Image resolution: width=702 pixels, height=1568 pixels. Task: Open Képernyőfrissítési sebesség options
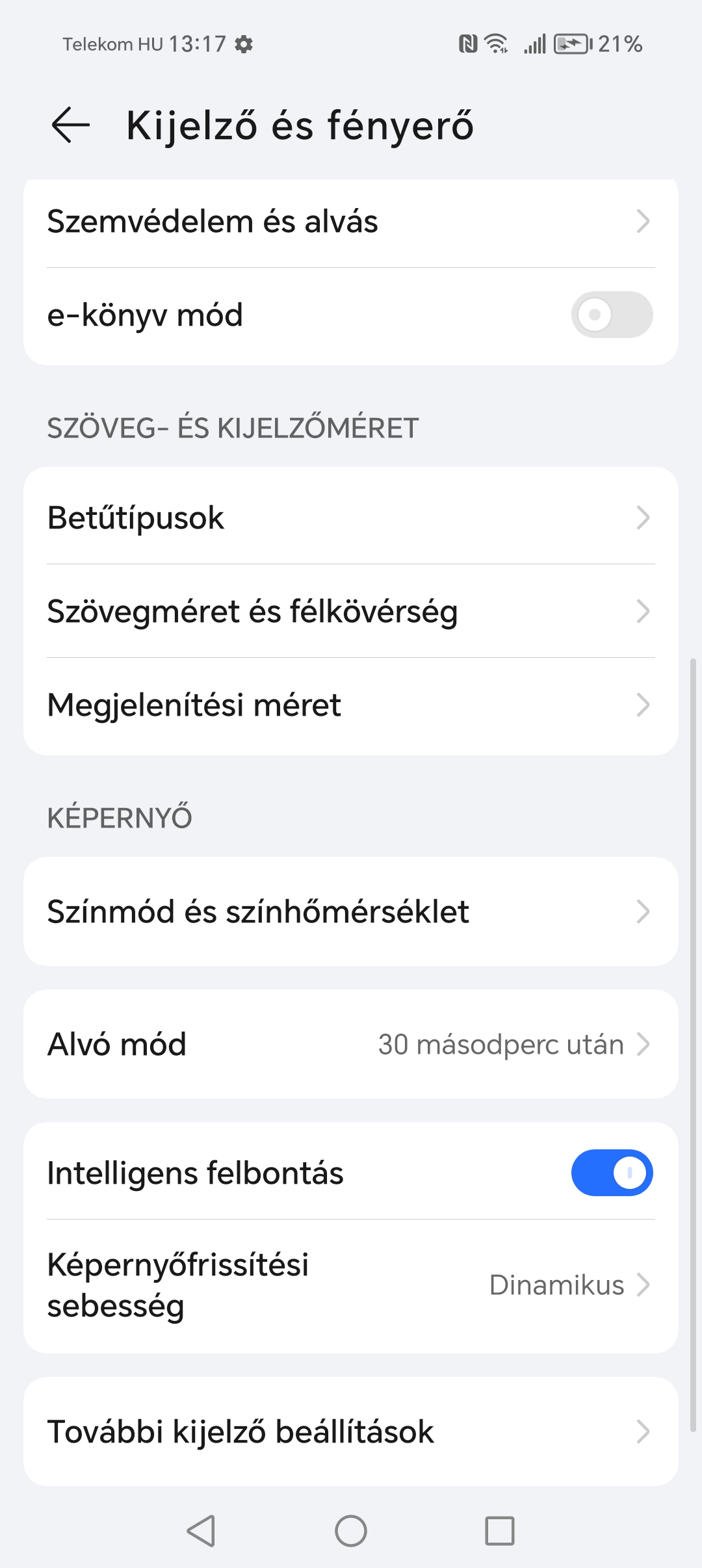(x=351, y=1285)
